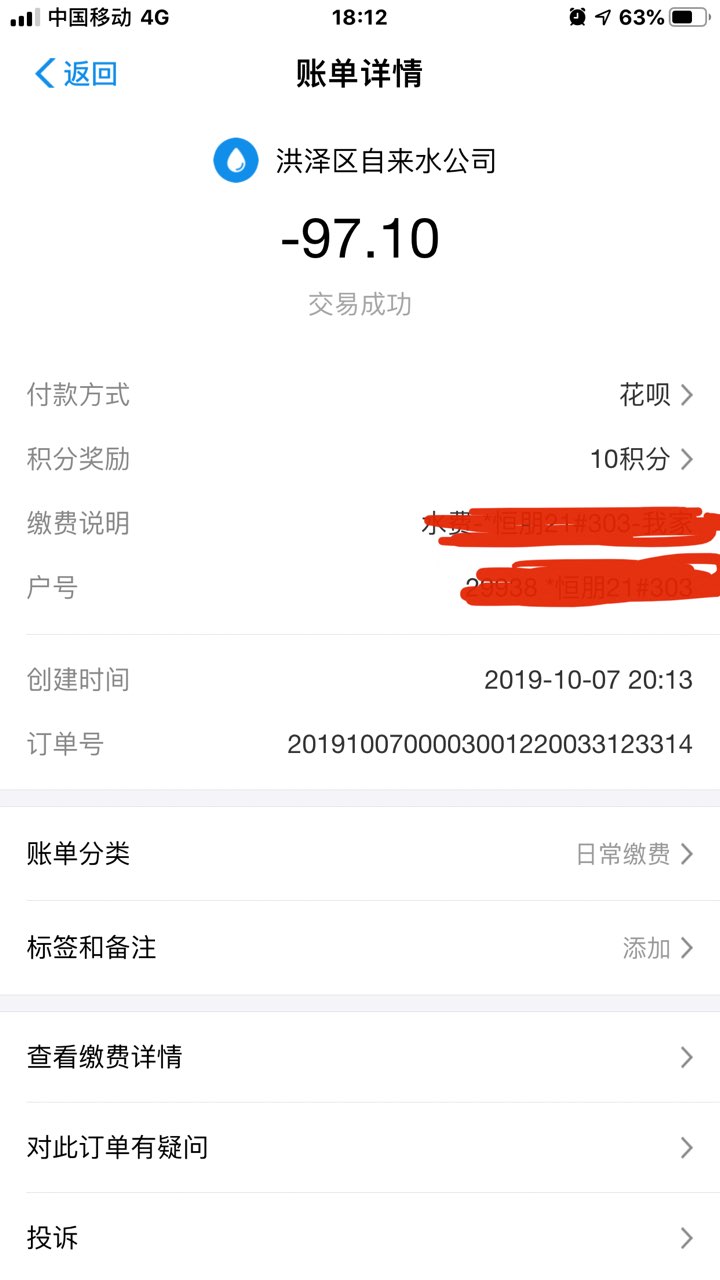Open 对此订单有疑问 help

pos(360,1147)
